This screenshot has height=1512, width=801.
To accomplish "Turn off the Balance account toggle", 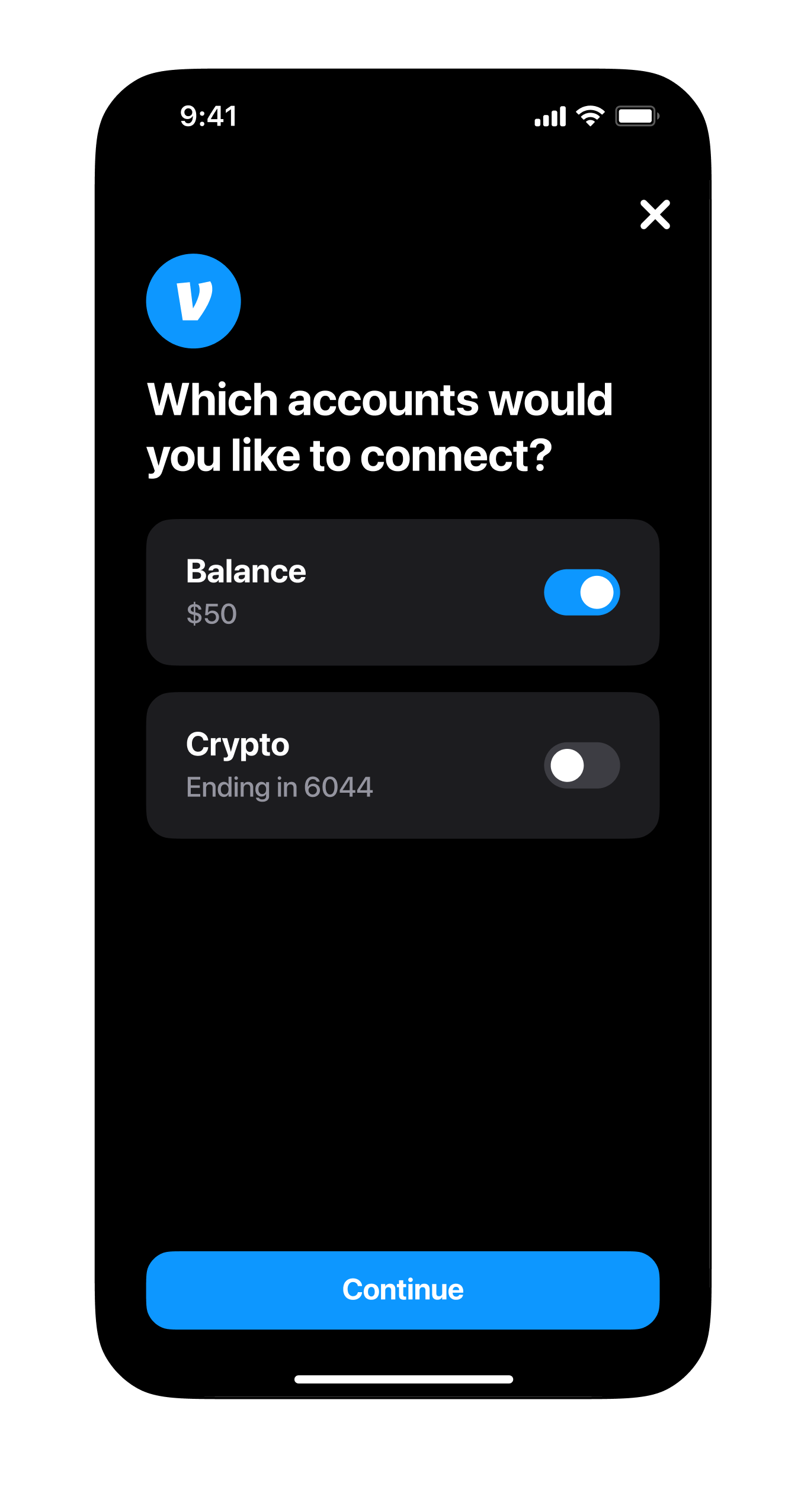I will [x=582, y=592].
